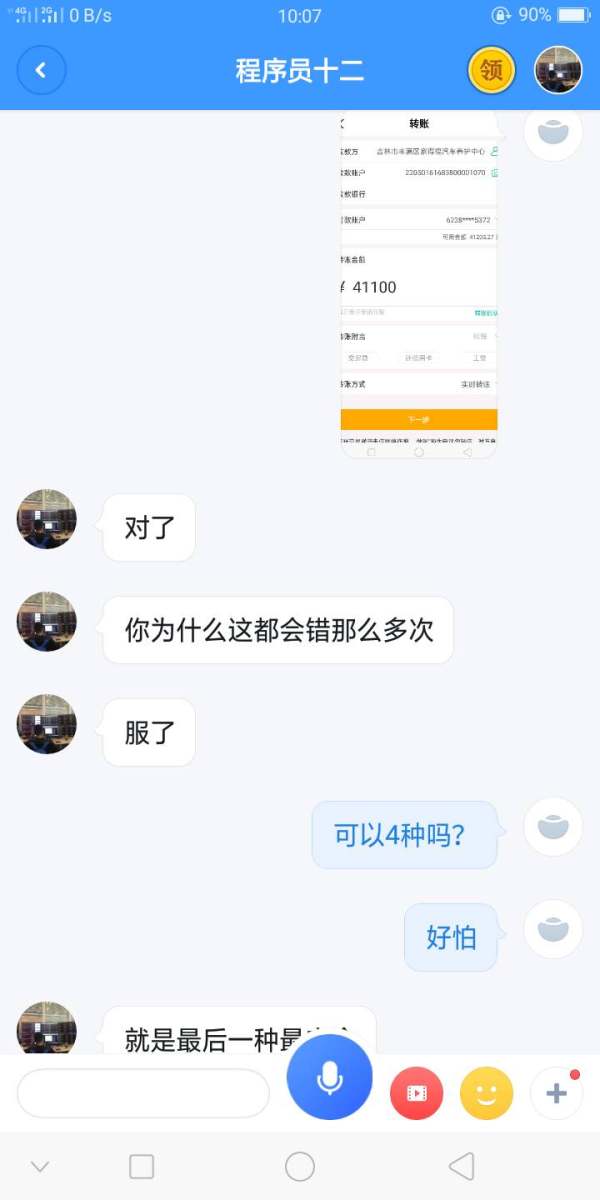Tap the system home button
600x1200 pixels.
(x=300, y=1166)
